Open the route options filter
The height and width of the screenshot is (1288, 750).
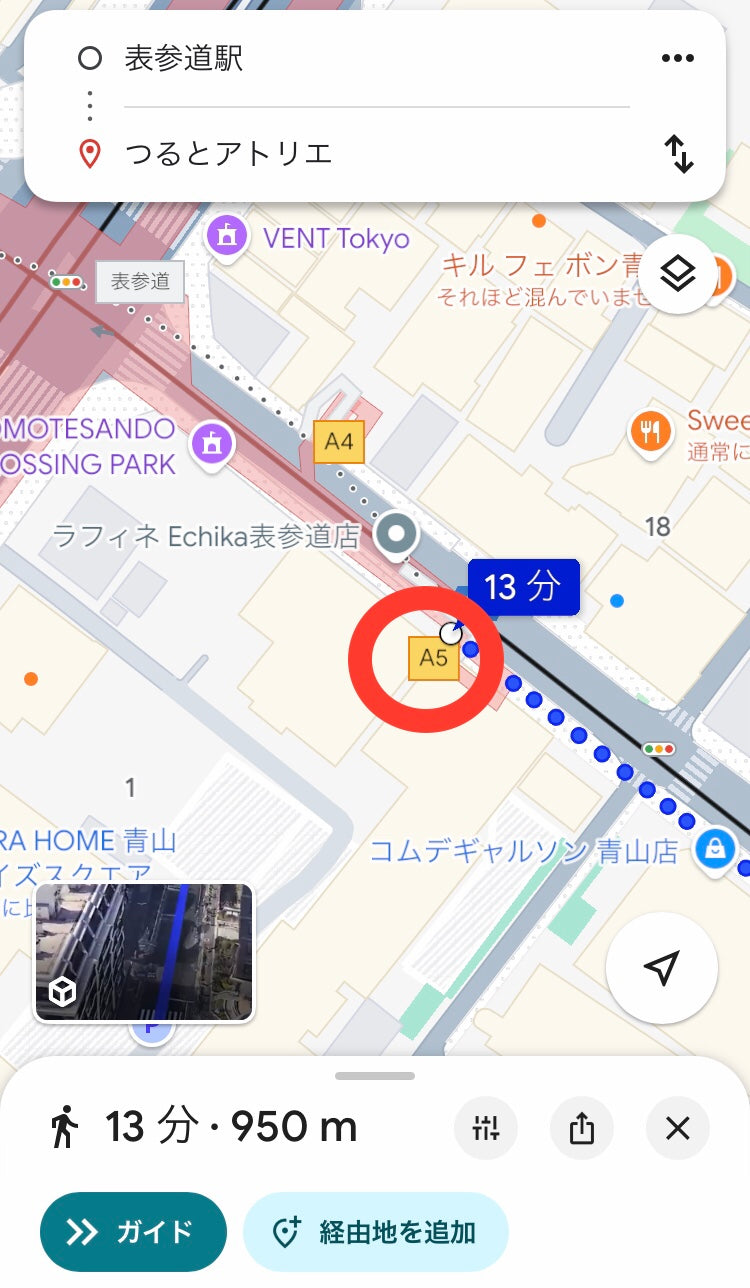coord(486,1129)
